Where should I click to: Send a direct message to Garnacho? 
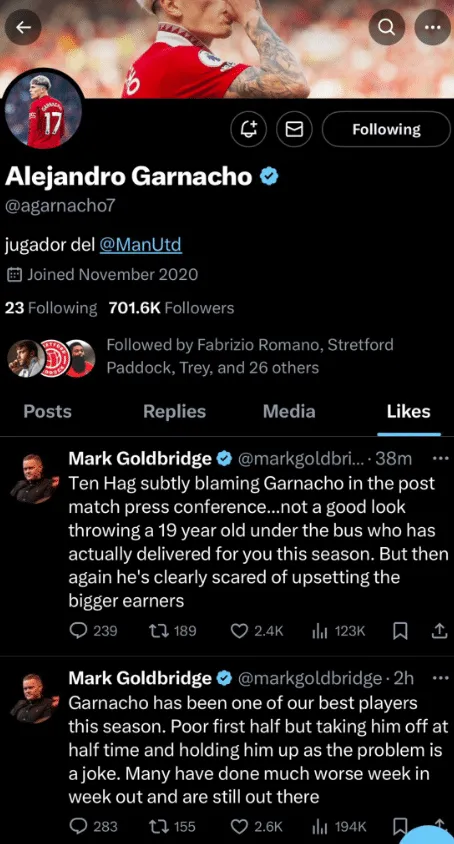pyautogui.click(x=295, y=129)
